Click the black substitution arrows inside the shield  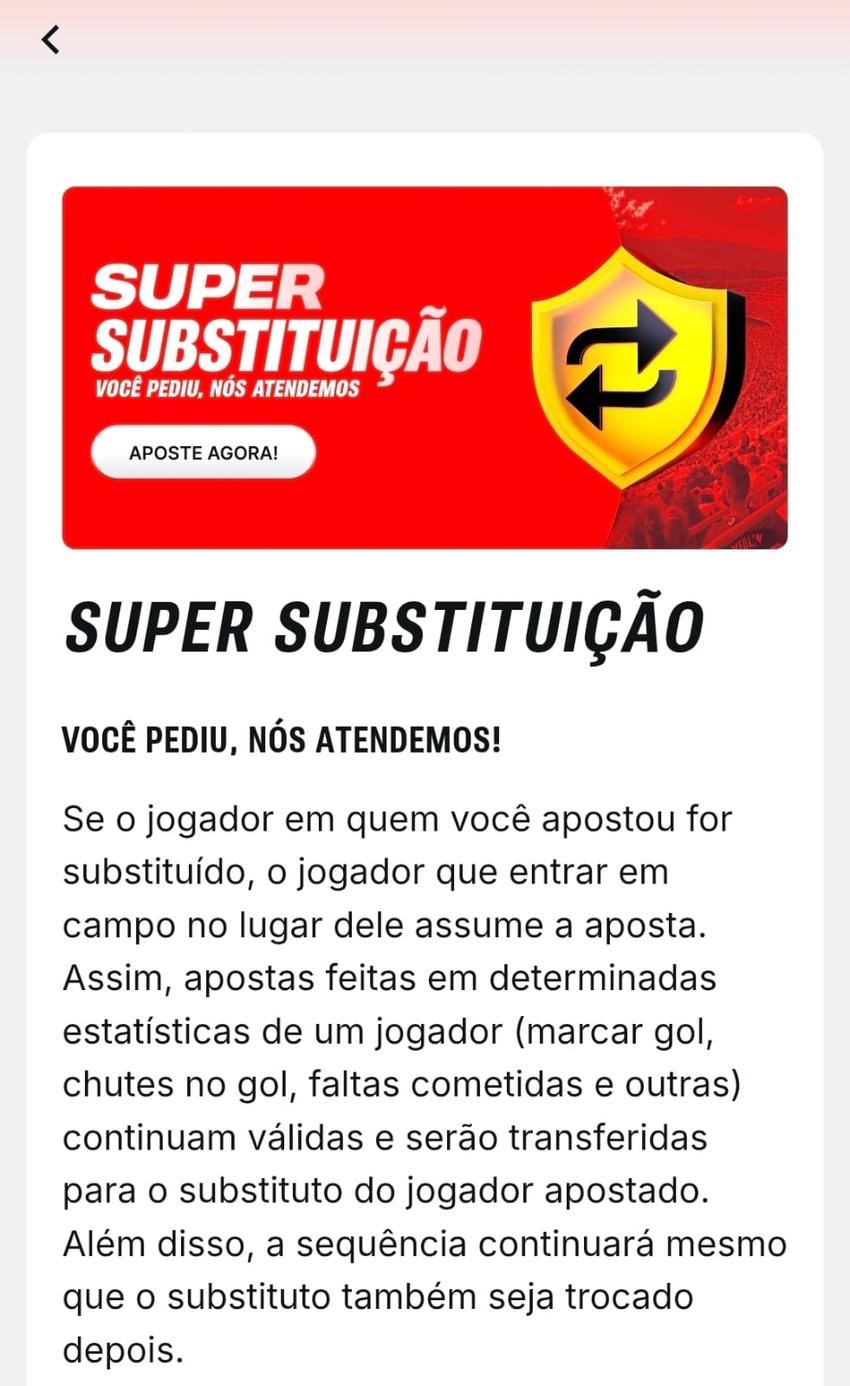coord(623,363)
